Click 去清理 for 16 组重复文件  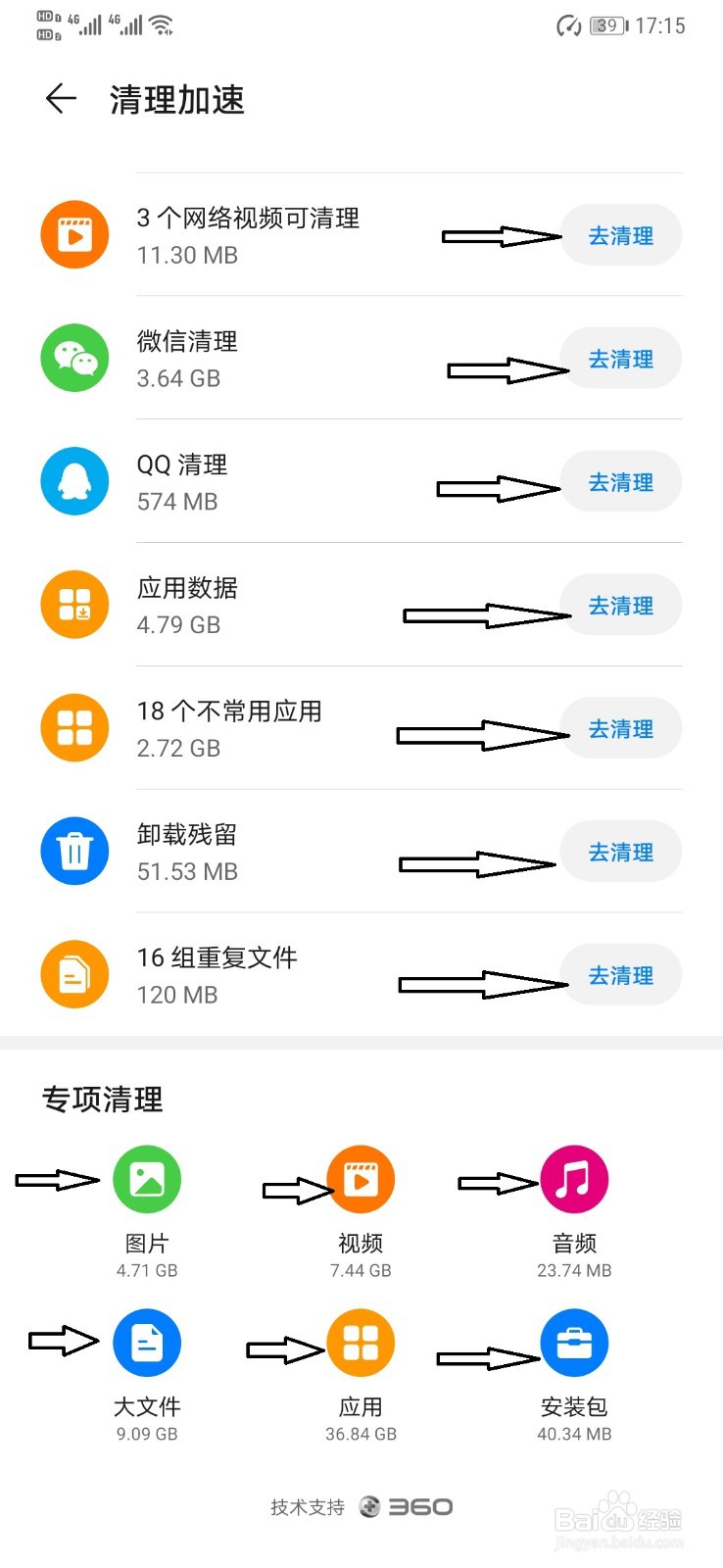tap(621, 974)
